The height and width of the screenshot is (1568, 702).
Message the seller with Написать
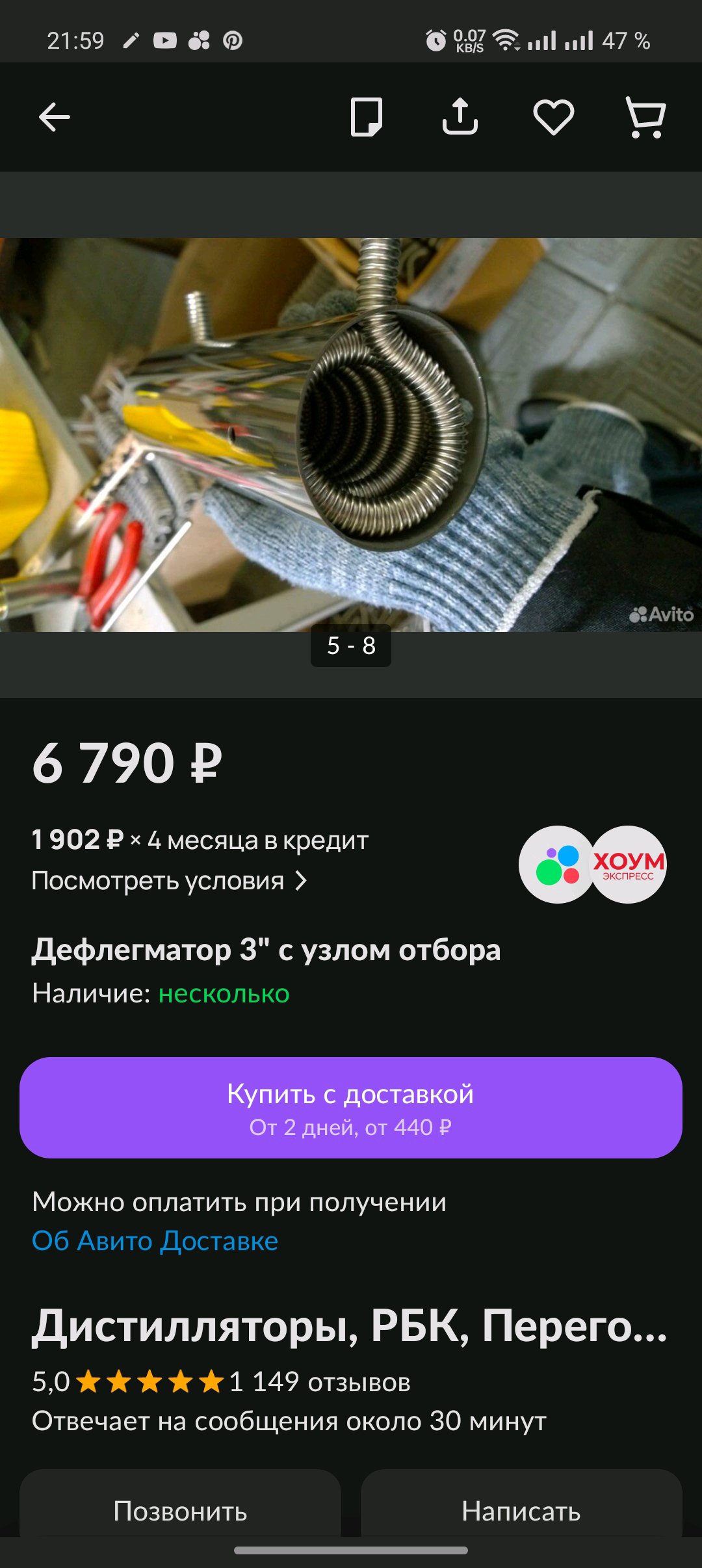521,1510
